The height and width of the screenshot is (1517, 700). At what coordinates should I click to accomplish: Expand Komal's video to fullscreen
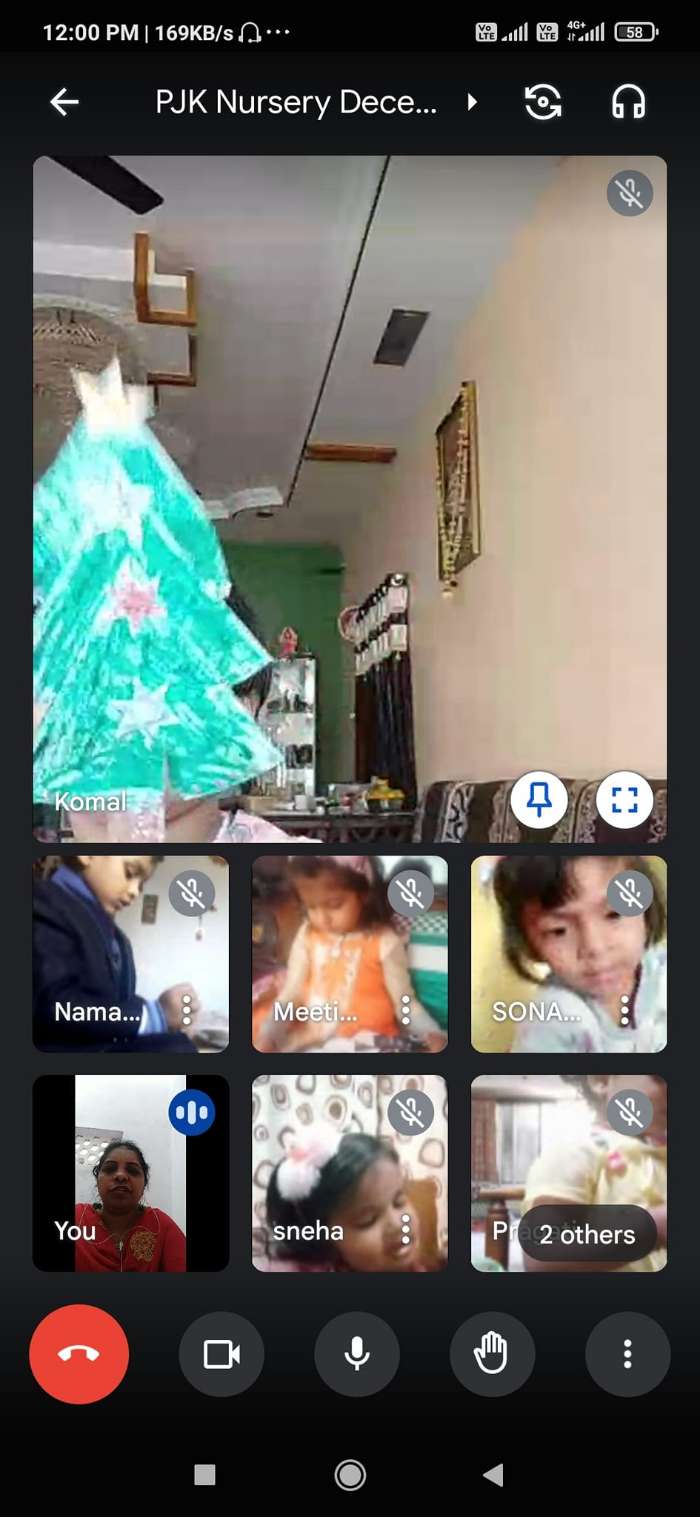tap(625, 800)
